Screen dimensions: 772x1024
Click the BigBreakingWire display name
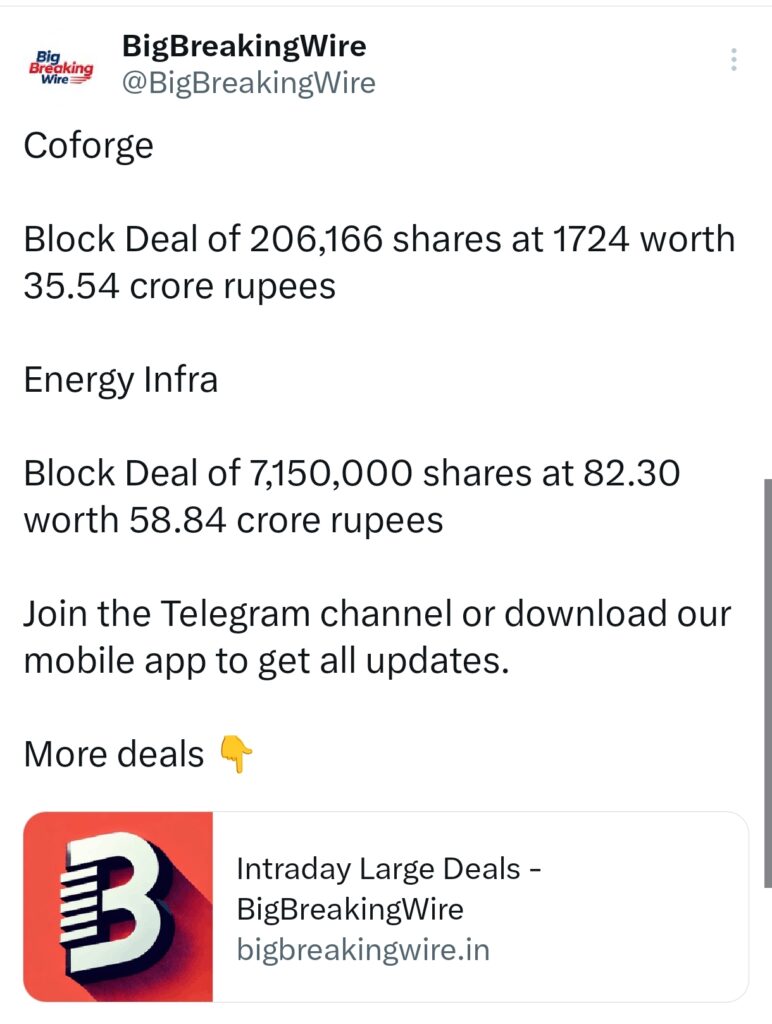[244, 45]
